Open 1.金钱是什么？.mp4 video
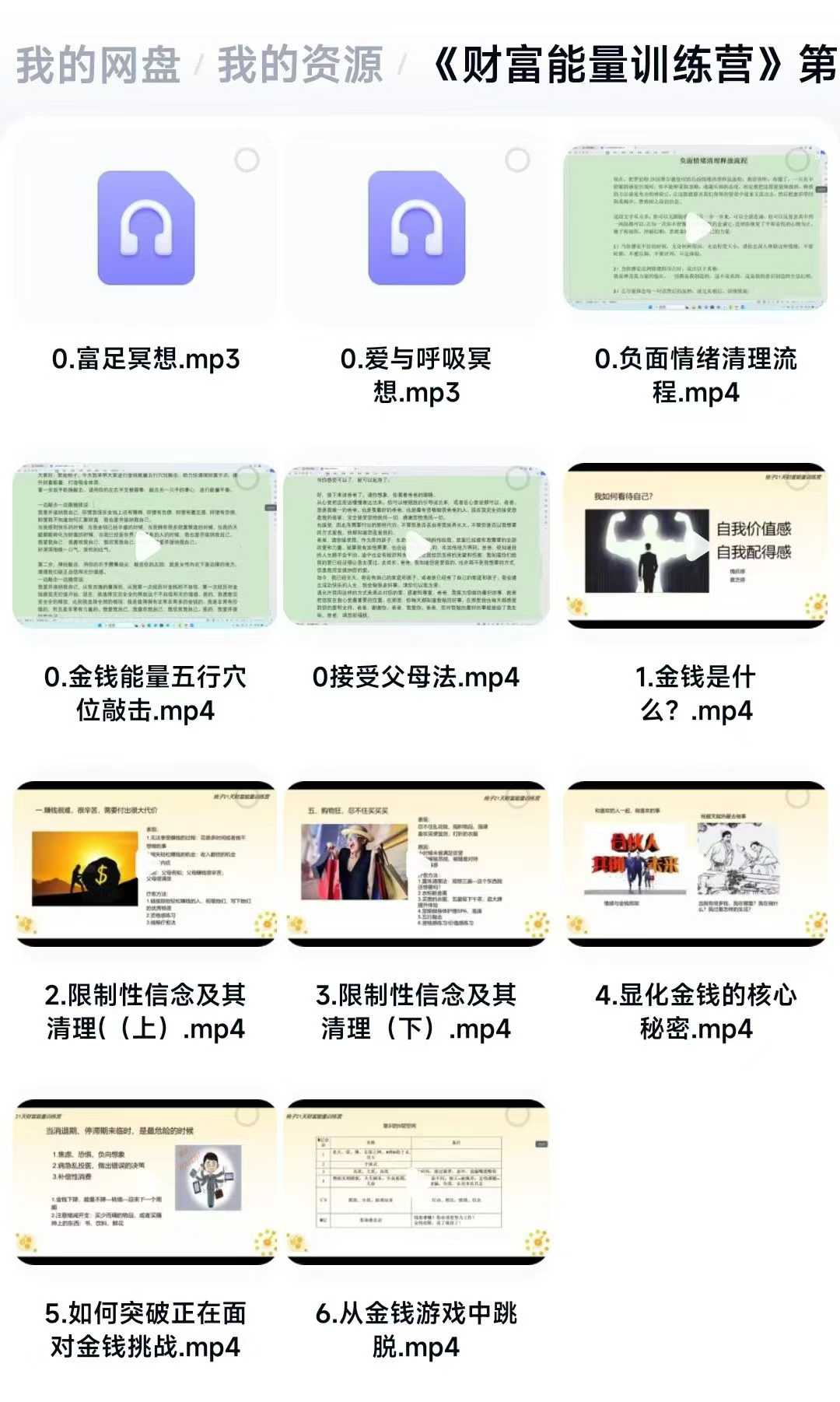 click(x=696, y=545)
